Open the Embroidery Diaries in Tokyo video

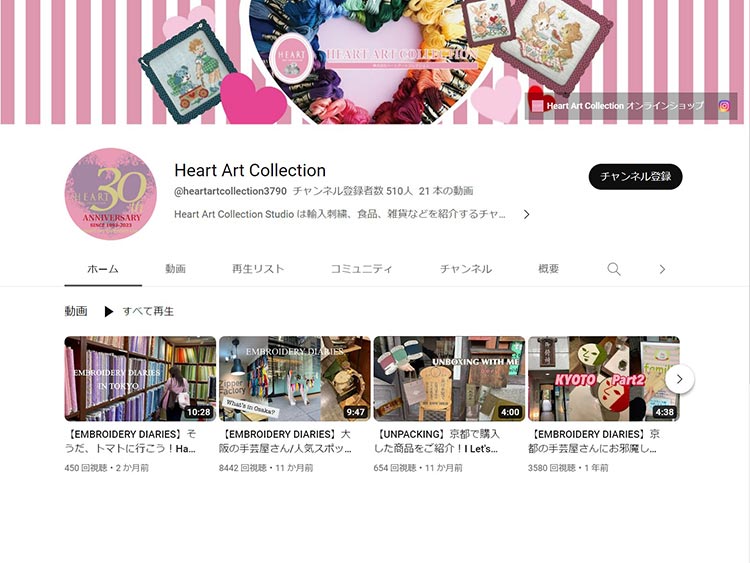pos(140,378)
